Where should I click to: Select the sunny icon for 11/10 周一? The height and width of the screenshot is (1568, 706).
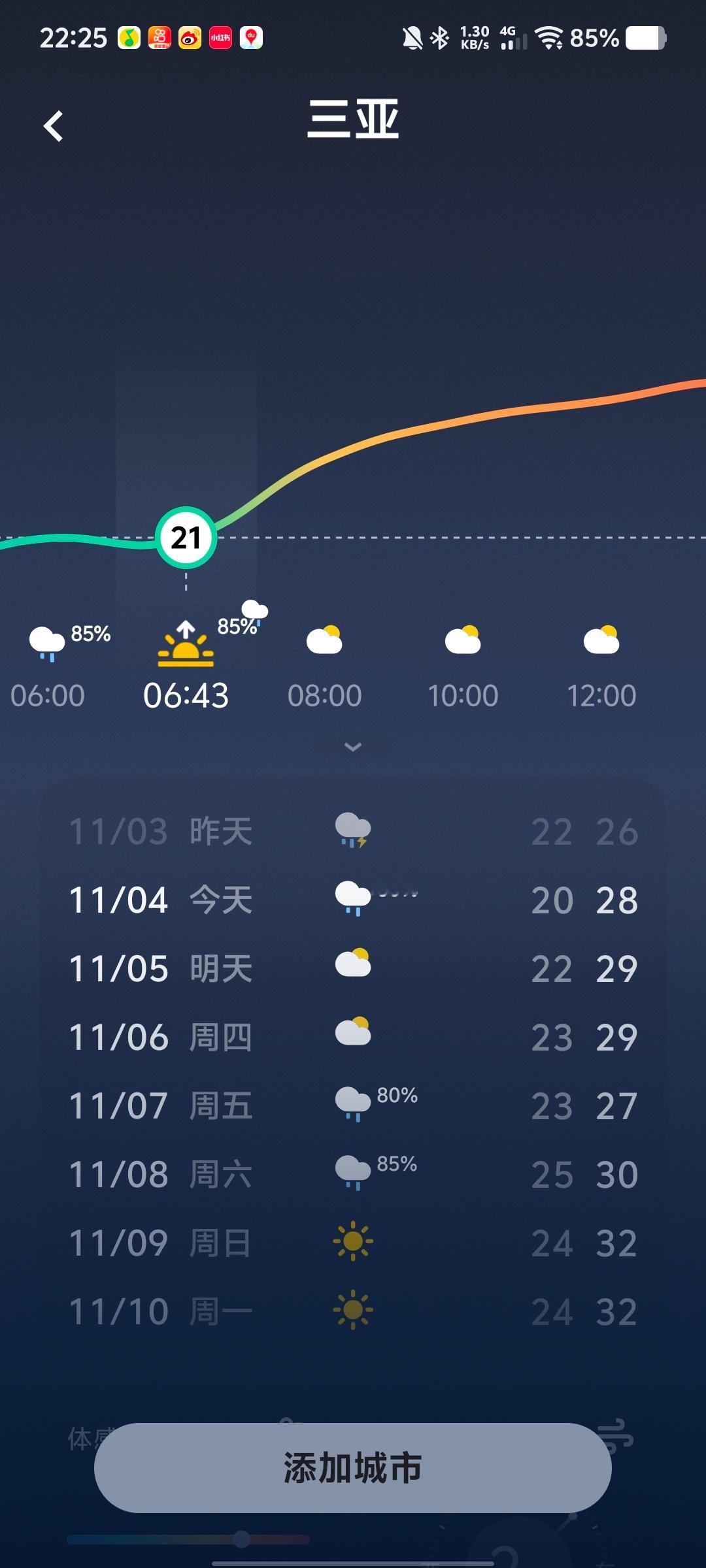[x=353, y=1310]
